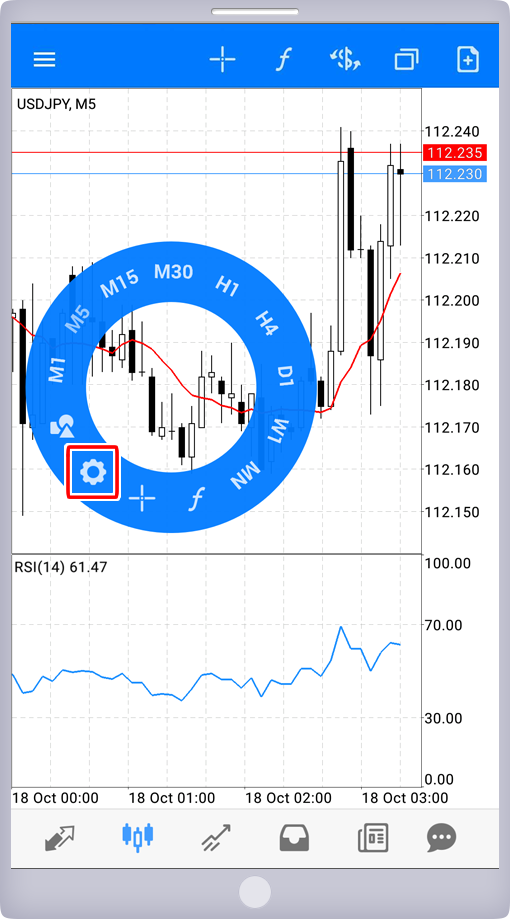This screenshot has width=510, height=919.
Task: Switch to the Quotes tab
Action: [x=60, y=838]
